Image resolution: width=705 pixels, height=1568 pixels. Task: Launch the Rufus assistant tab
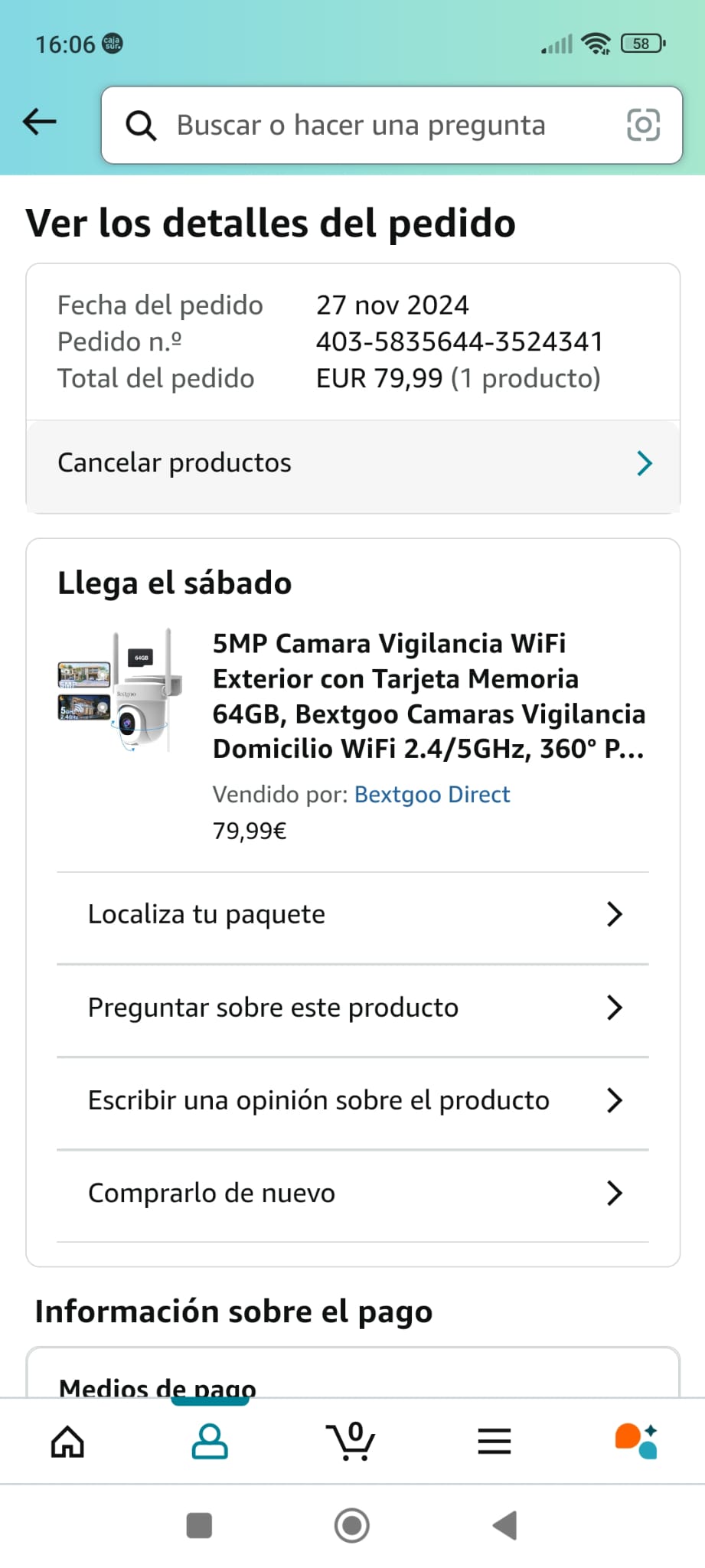coord(636,1442)
